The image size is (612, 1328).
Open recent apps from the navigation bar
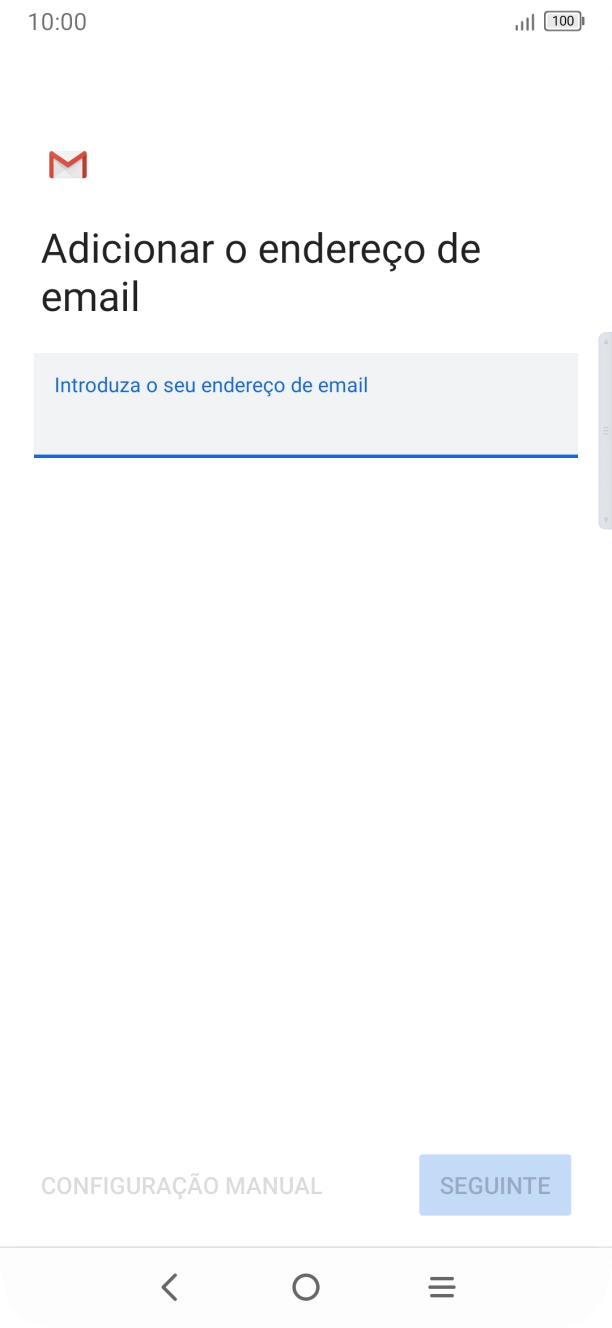tap(442, 1287)
